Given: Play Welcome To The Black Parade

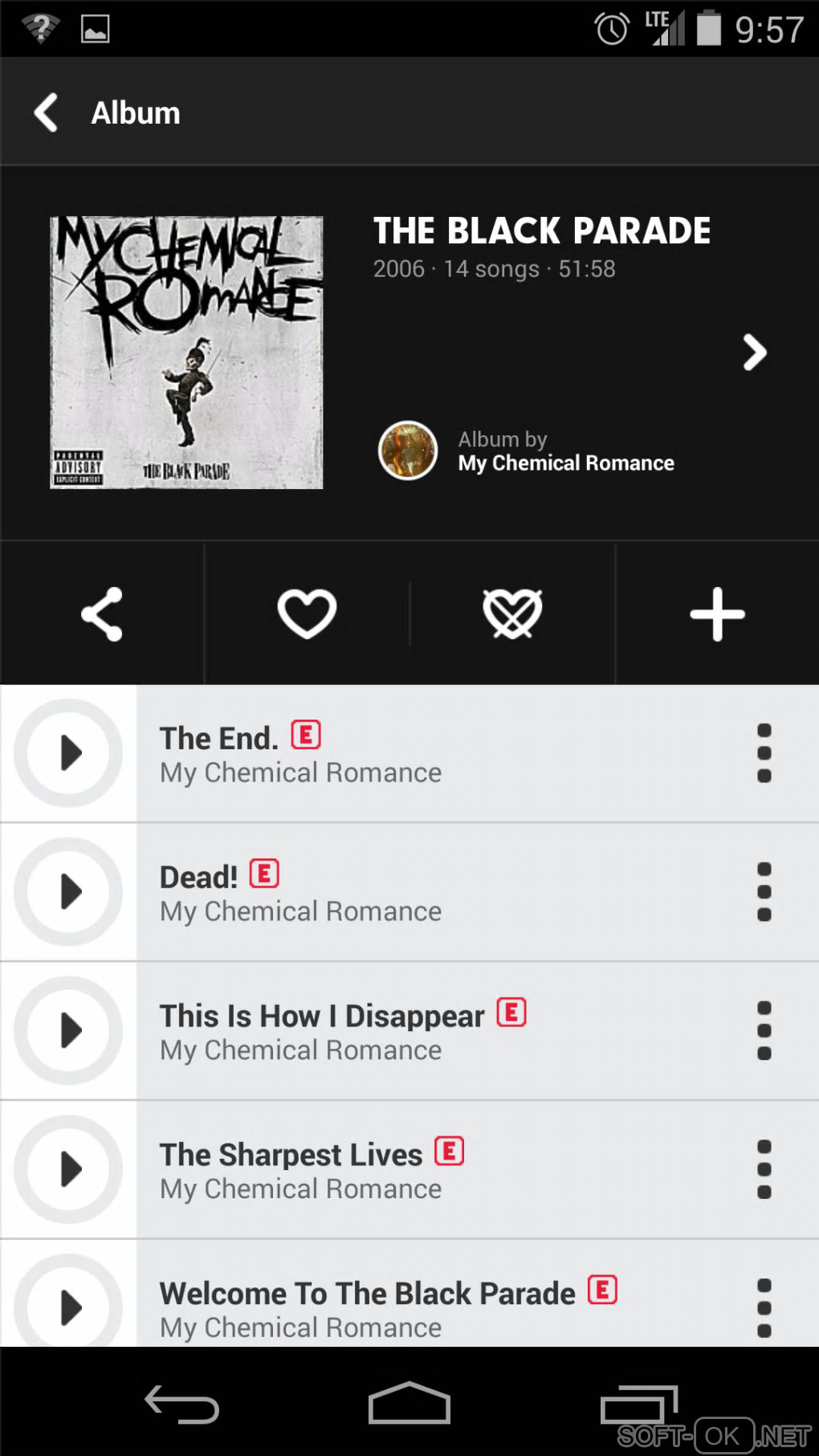Looking at the screenshot, I should [x=69, y=1305].
